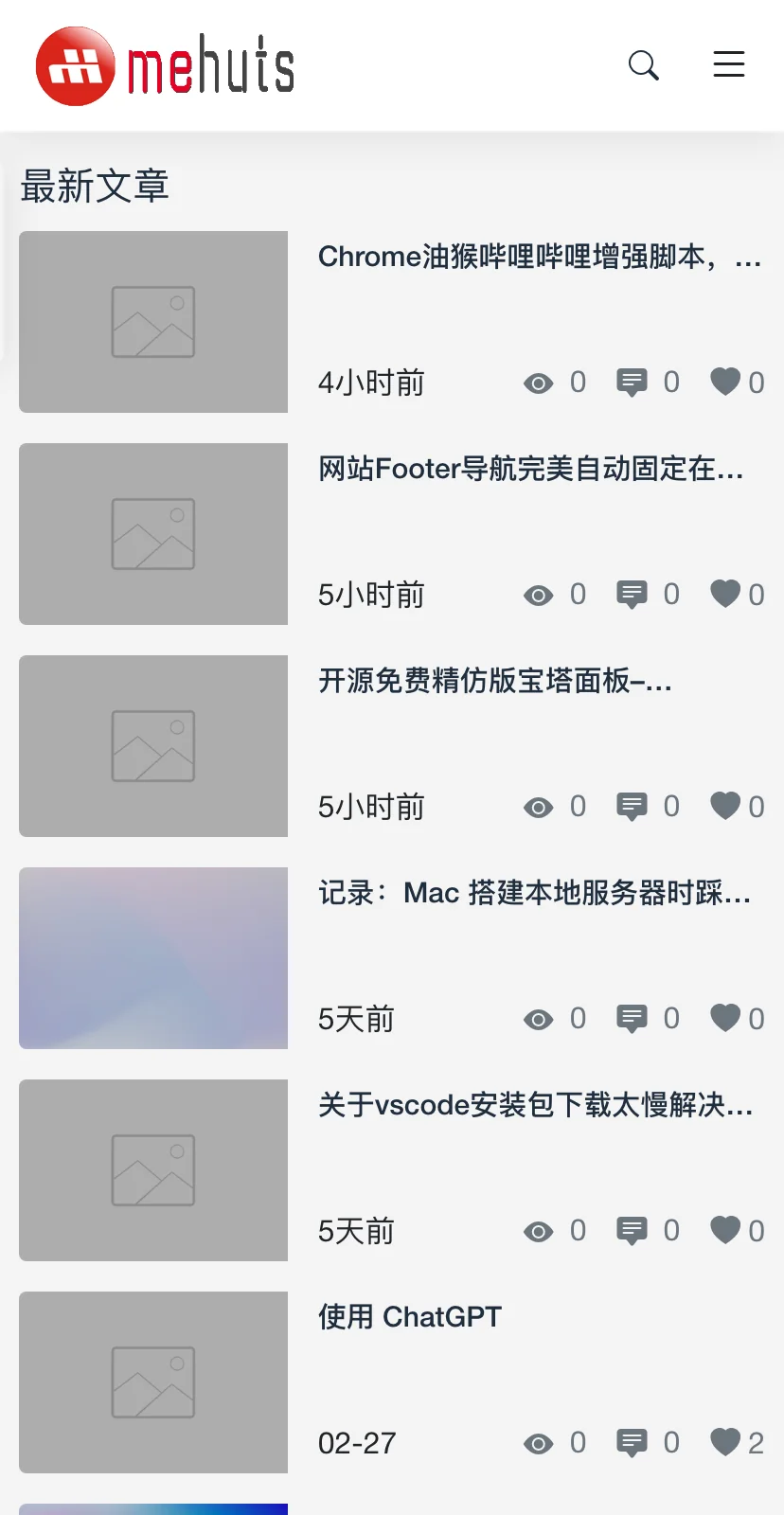Screen dimensions: 784x1515
Task: Like the 使用 ChatGPT post
Action: (x=726, y=1442)
